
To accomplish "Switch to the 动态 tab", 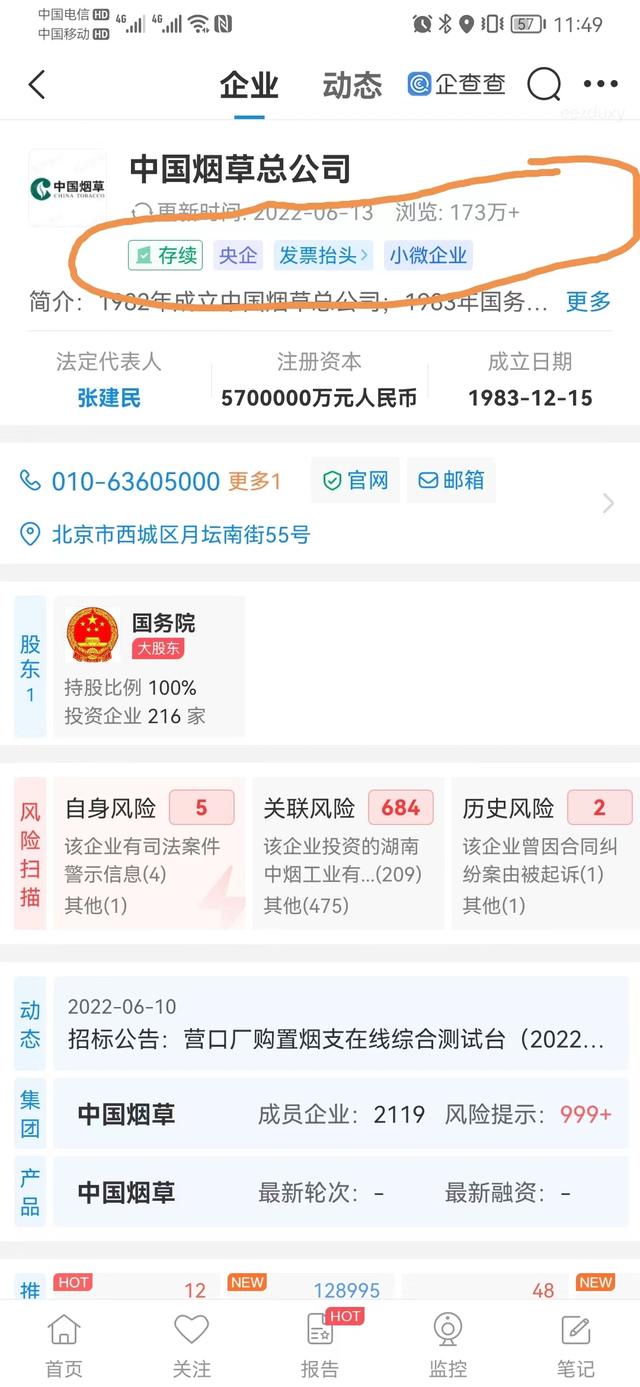I will click(x=352, y=85).
